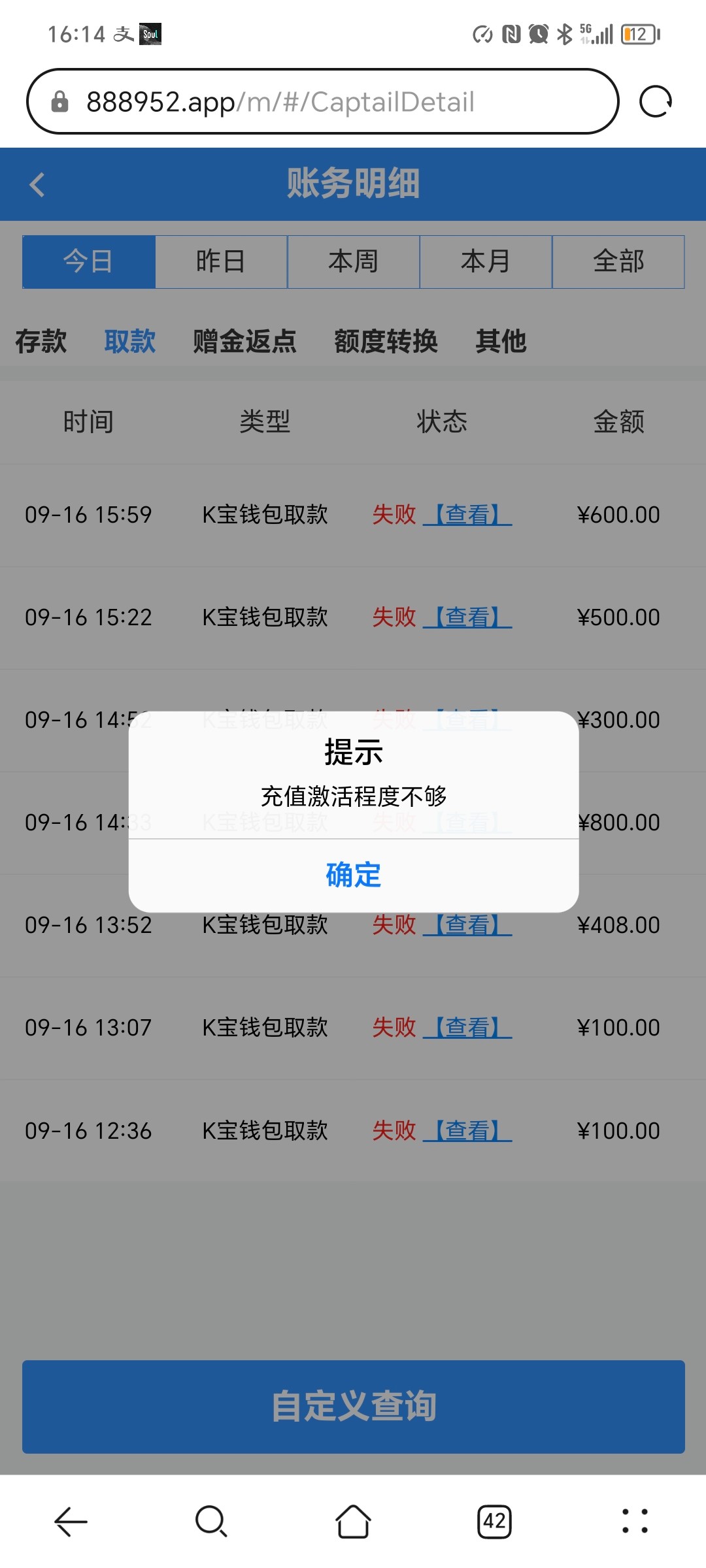Select the 赠金返点 filter
Screen dimensions: 706x1568
tap(245, 341)
